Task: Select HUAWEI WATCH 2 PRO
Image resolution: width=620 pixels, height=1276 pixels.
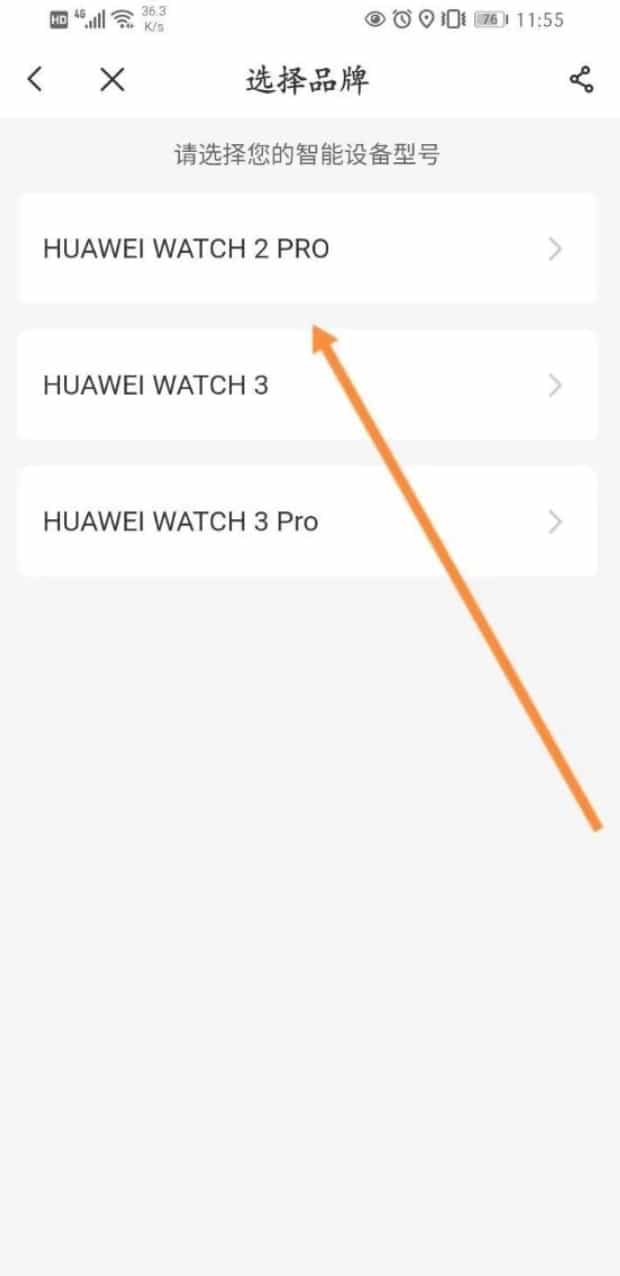Action: point(307,248)
